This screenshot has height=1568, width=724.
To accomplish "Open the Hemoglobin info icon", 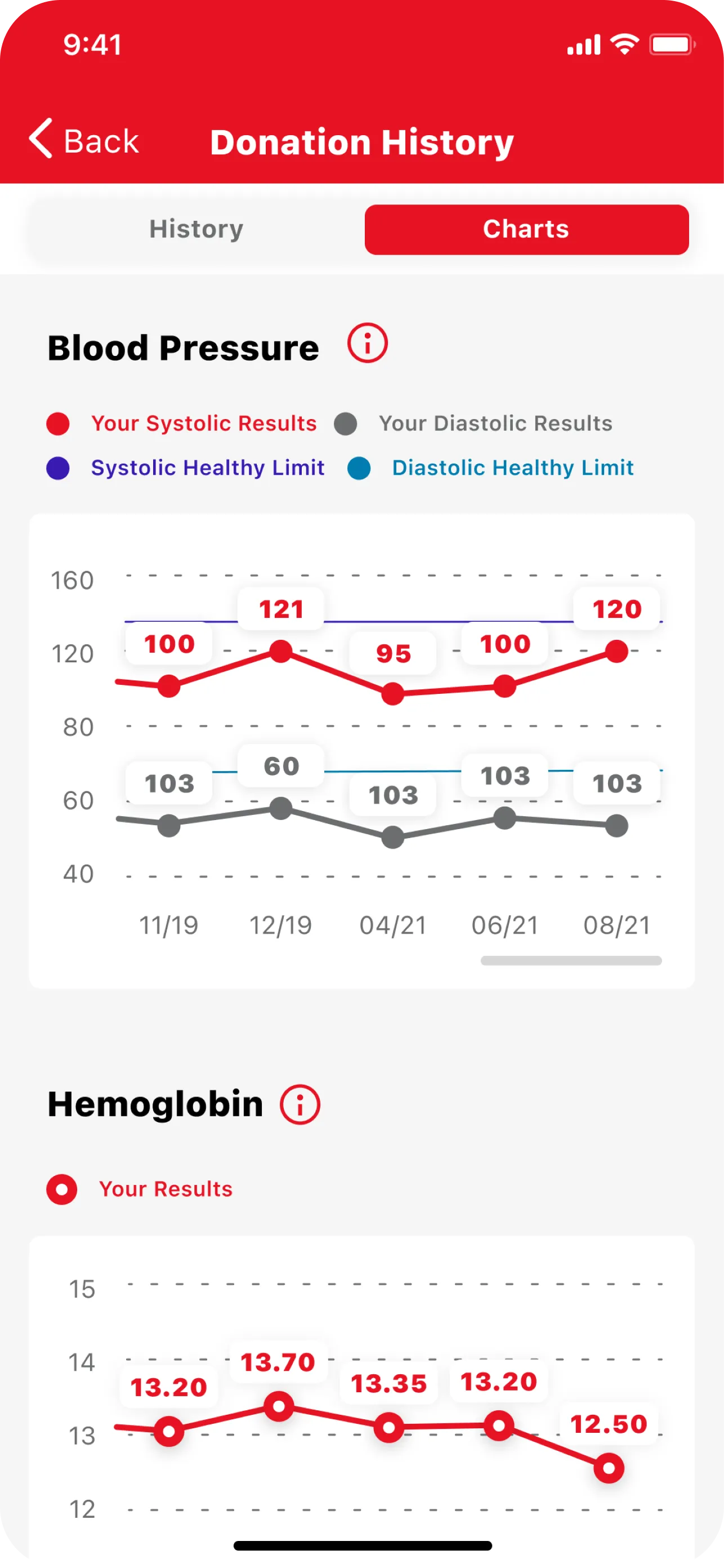I will pos(300,1104).
